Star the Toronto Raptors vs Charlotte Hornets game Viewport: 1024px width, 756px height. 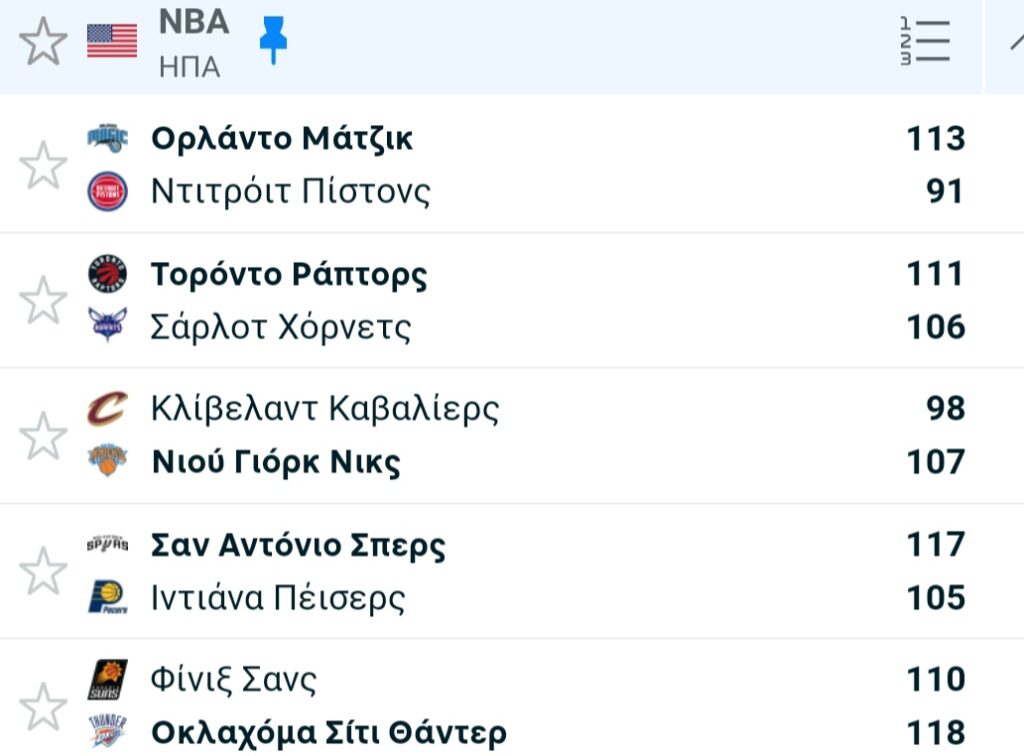coord(43,300)
